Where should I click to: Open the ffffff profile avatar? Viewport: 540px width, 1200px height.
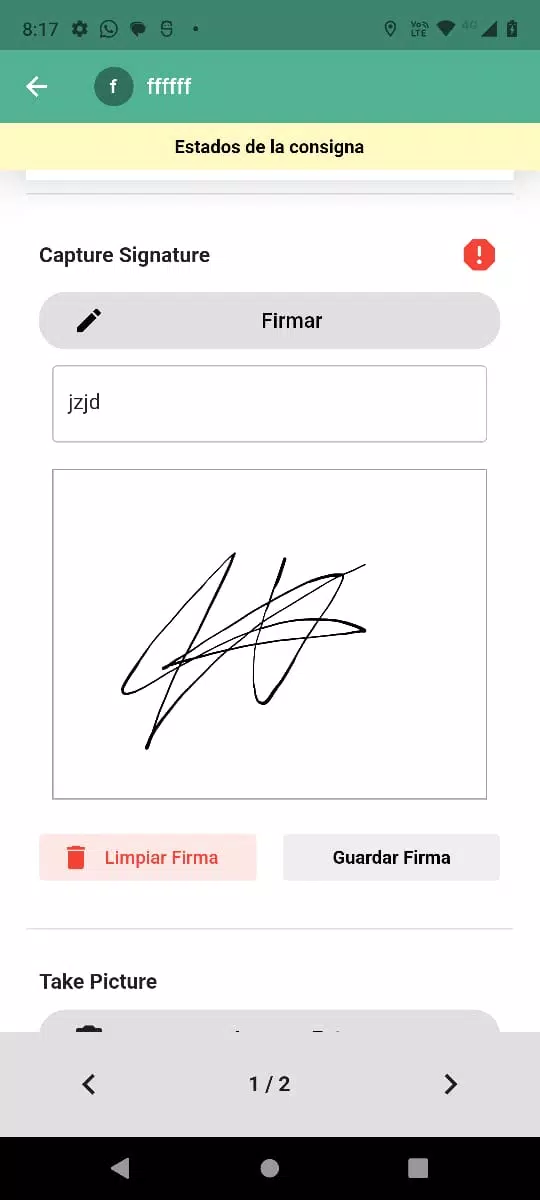pos(114,87)
